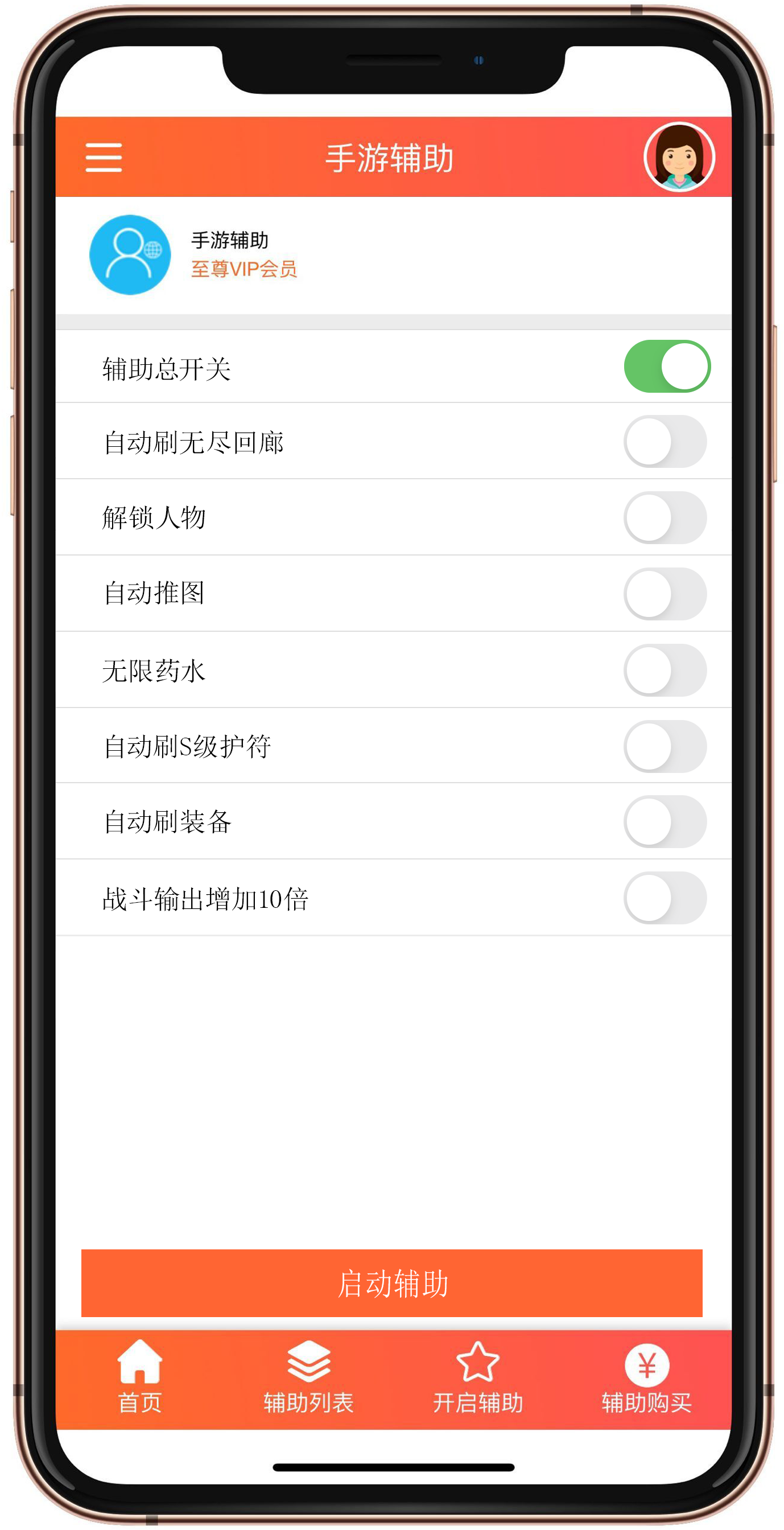Screen dimensions: 784x1530
Task: Turn on 自动刷S级护符
Action: [x=665, y=746]
